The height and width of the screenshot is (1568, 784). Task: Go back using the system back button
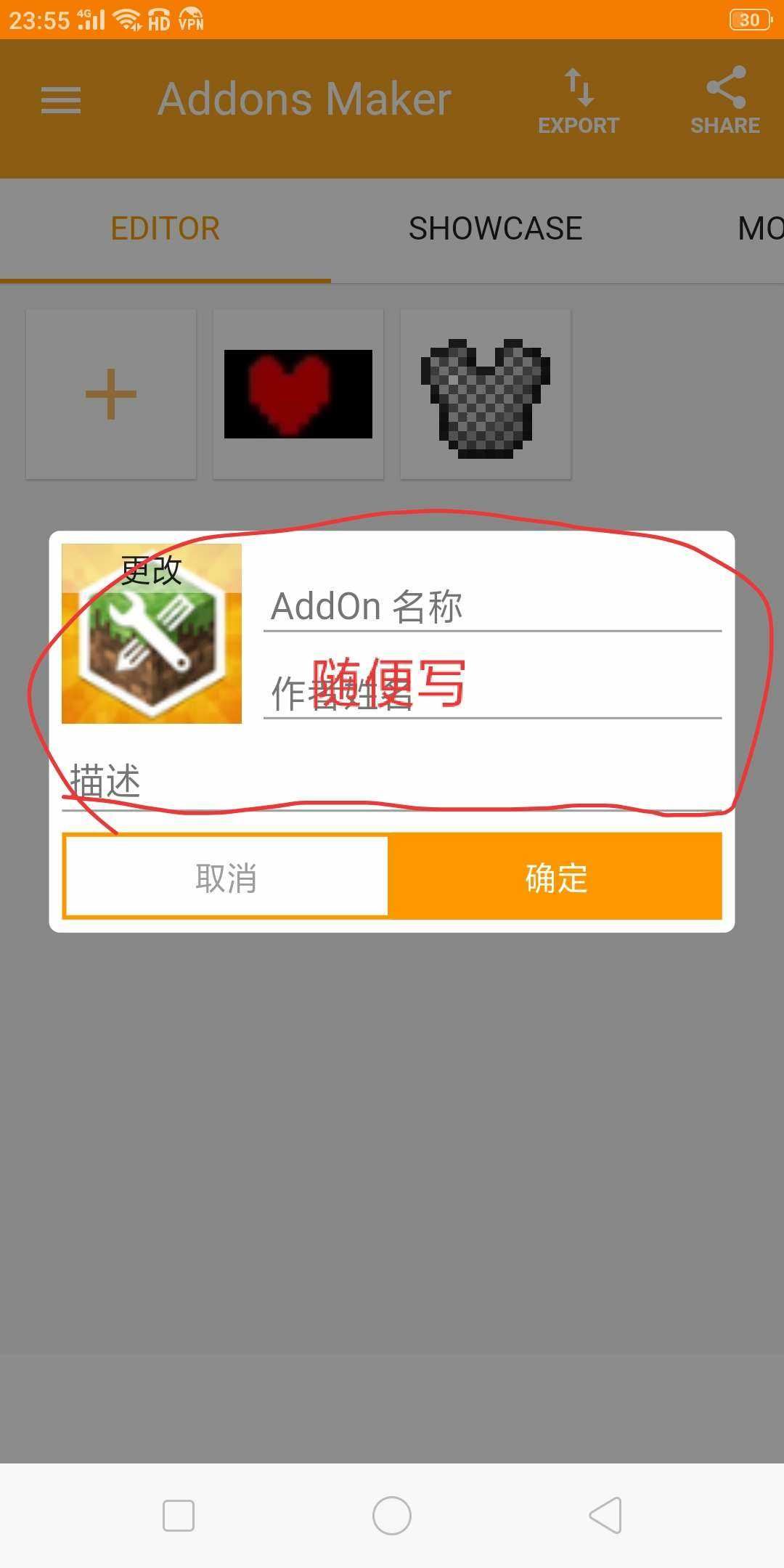click(x=605, y=1515)
